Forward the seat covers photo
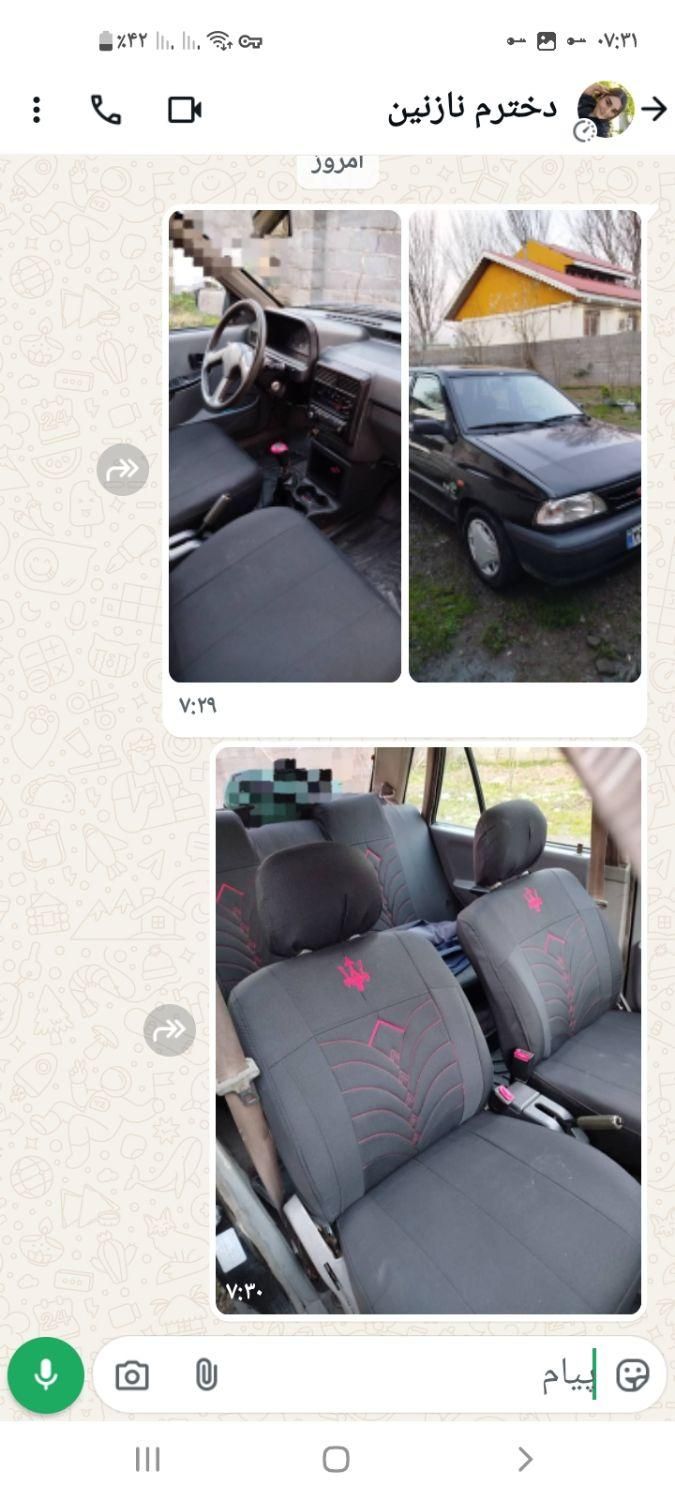The image size is (675, 1500). pos(169,1030)
